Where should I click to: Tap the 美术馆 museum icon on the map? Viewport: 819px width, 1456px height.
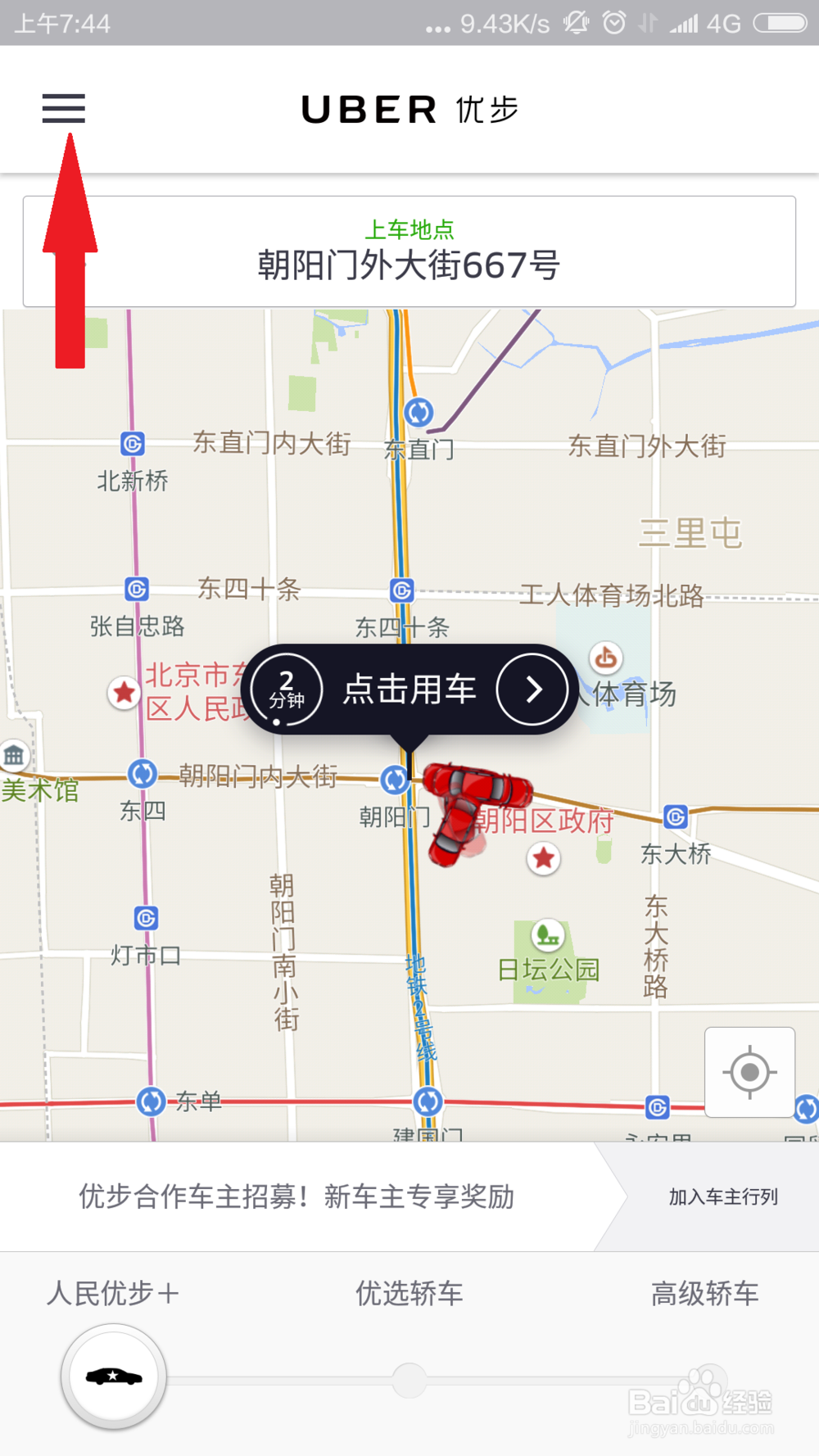(x=14, y=755)
